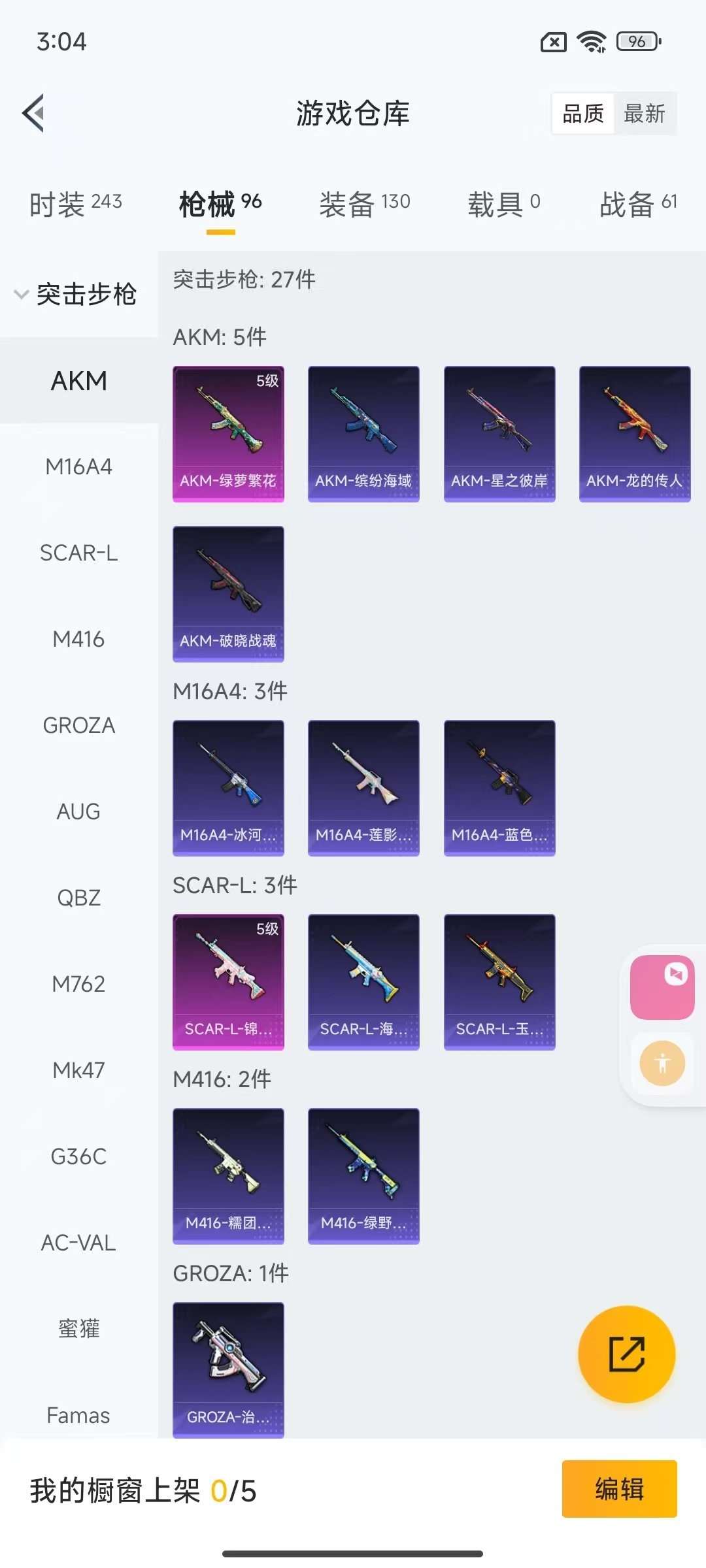
Task: Tap the yellow share floating button
Action: point(626,1354)
